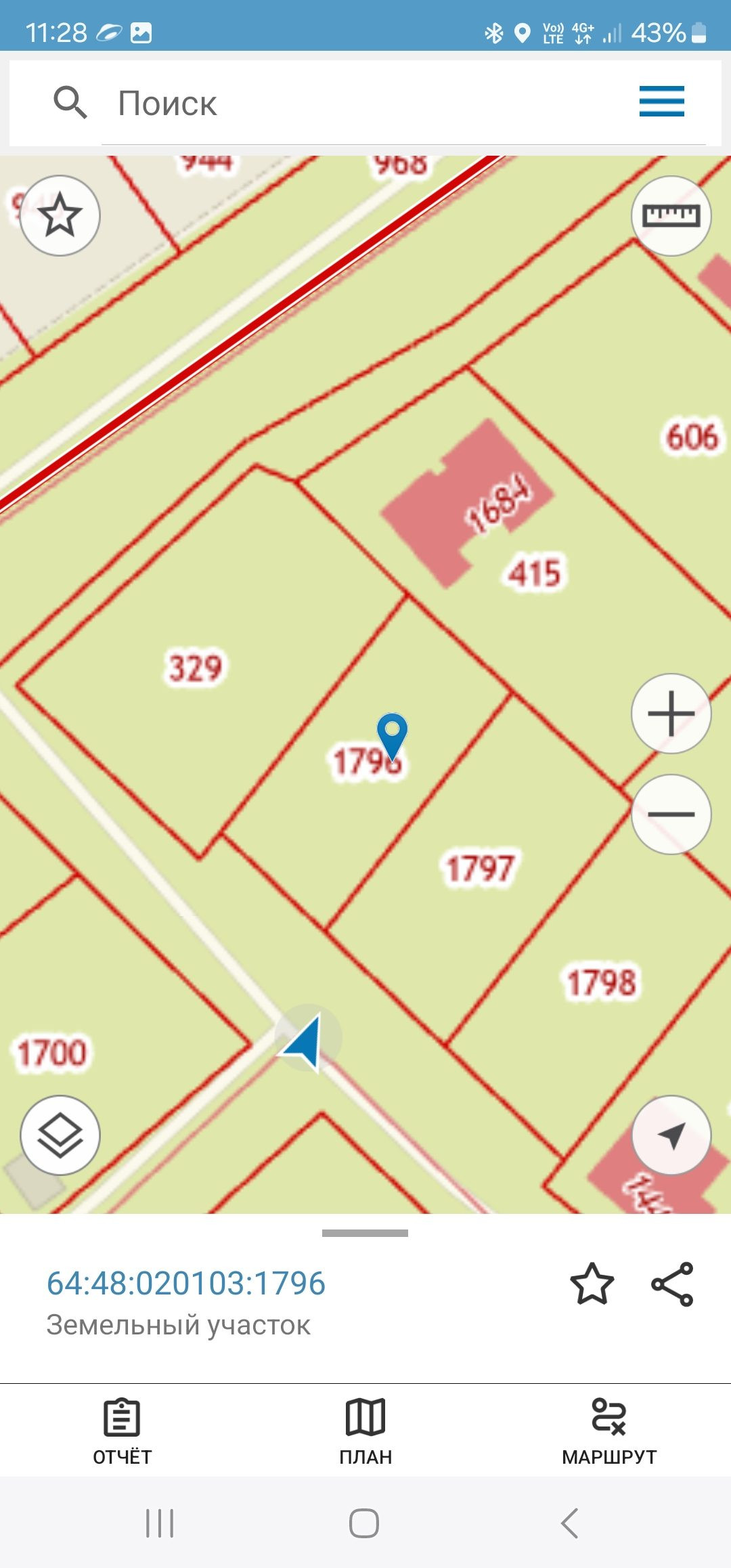731x1568 pixels.
Task: Go back using the system back button
Action: [x=570, y=1523]
